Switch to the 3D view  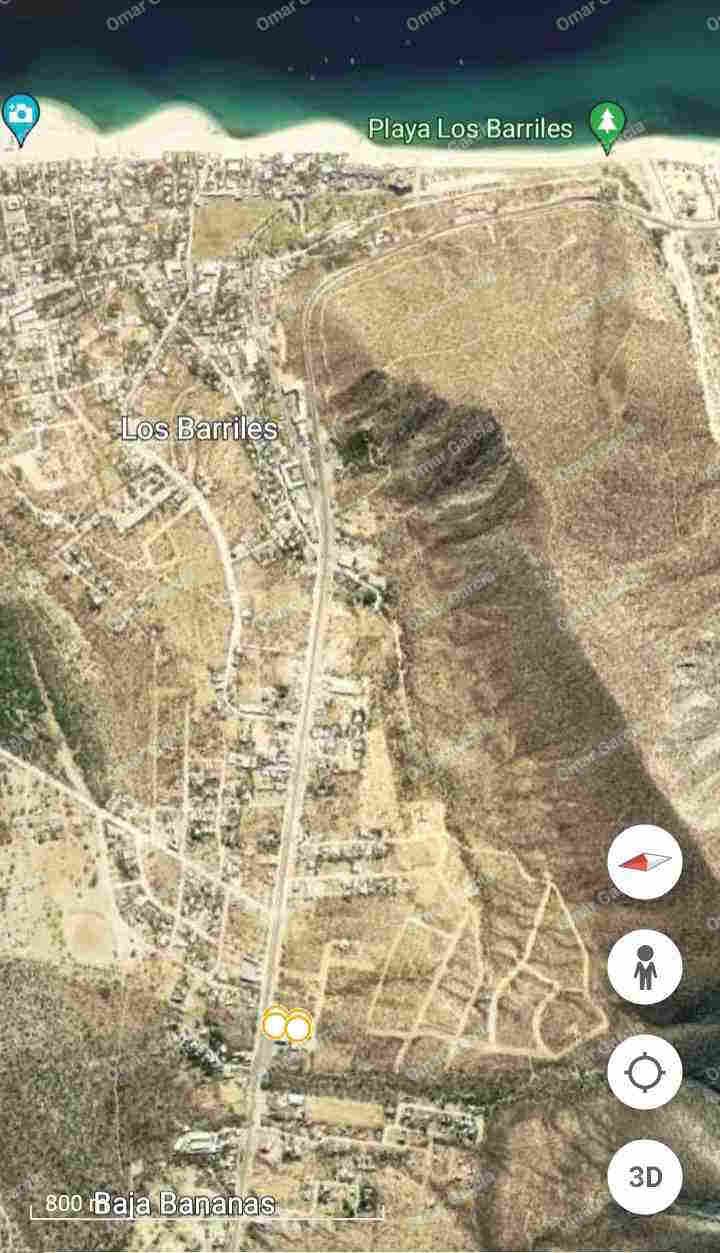(645, 1177)
